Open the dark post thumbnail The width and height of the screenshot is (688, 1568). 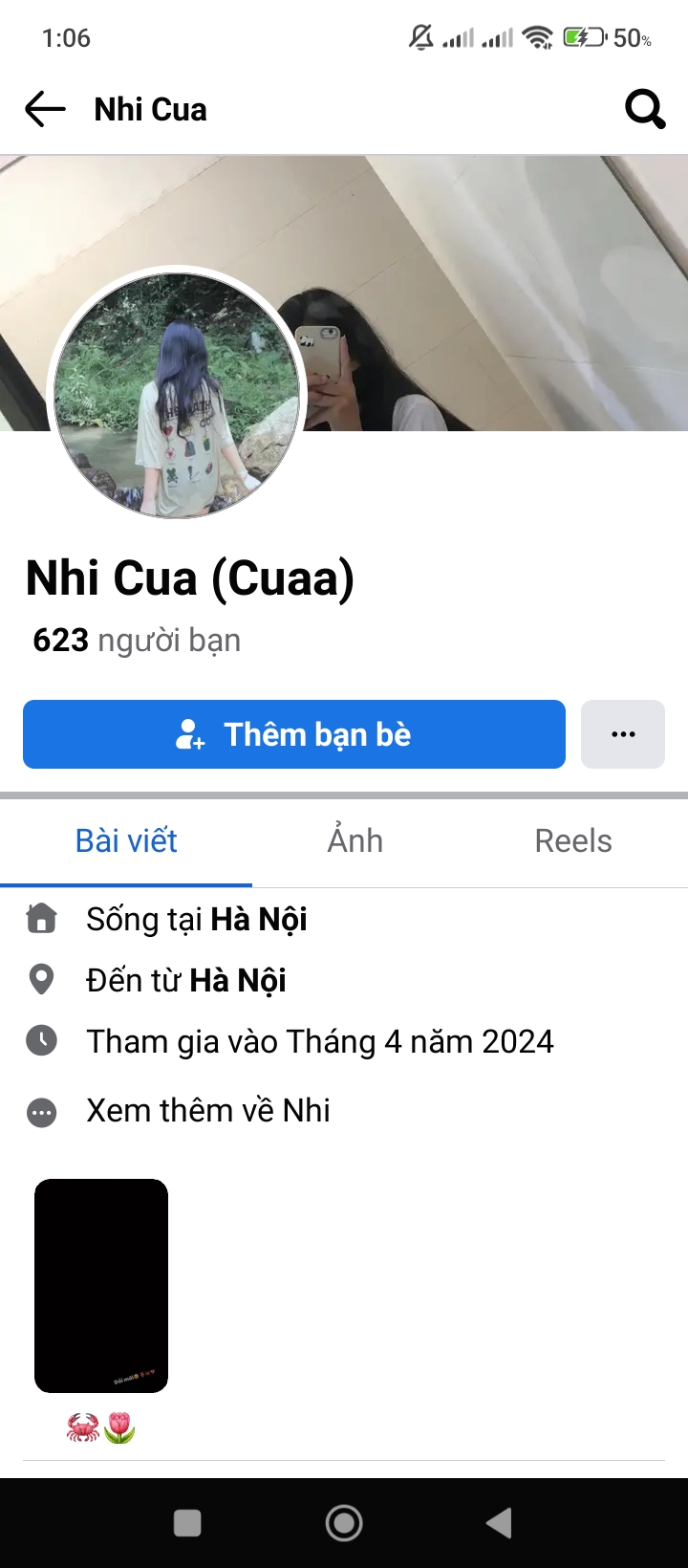coord(100,1285)
